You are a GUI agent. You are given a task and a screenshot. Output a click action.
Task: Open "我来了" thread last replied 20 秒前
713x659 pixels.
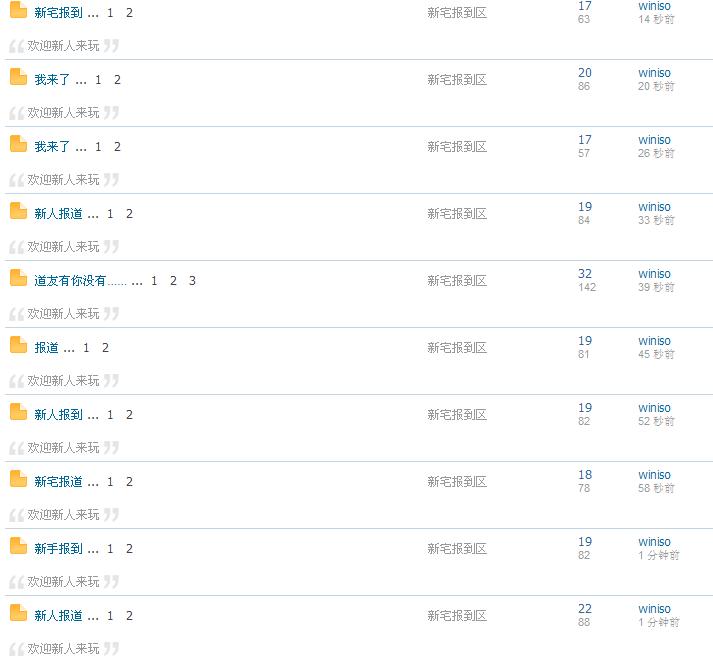pos(52,80)
